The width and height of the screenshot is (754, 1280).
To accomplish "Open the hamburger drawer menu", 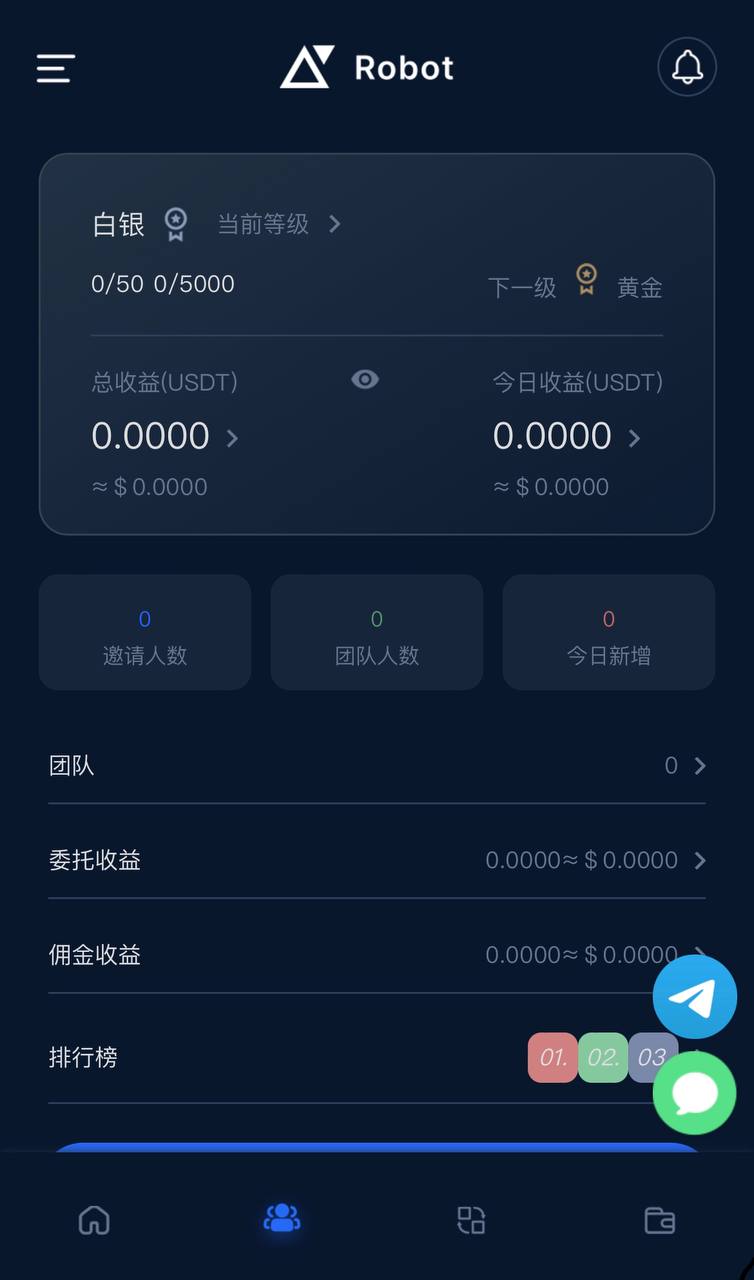I will point(56,68).
